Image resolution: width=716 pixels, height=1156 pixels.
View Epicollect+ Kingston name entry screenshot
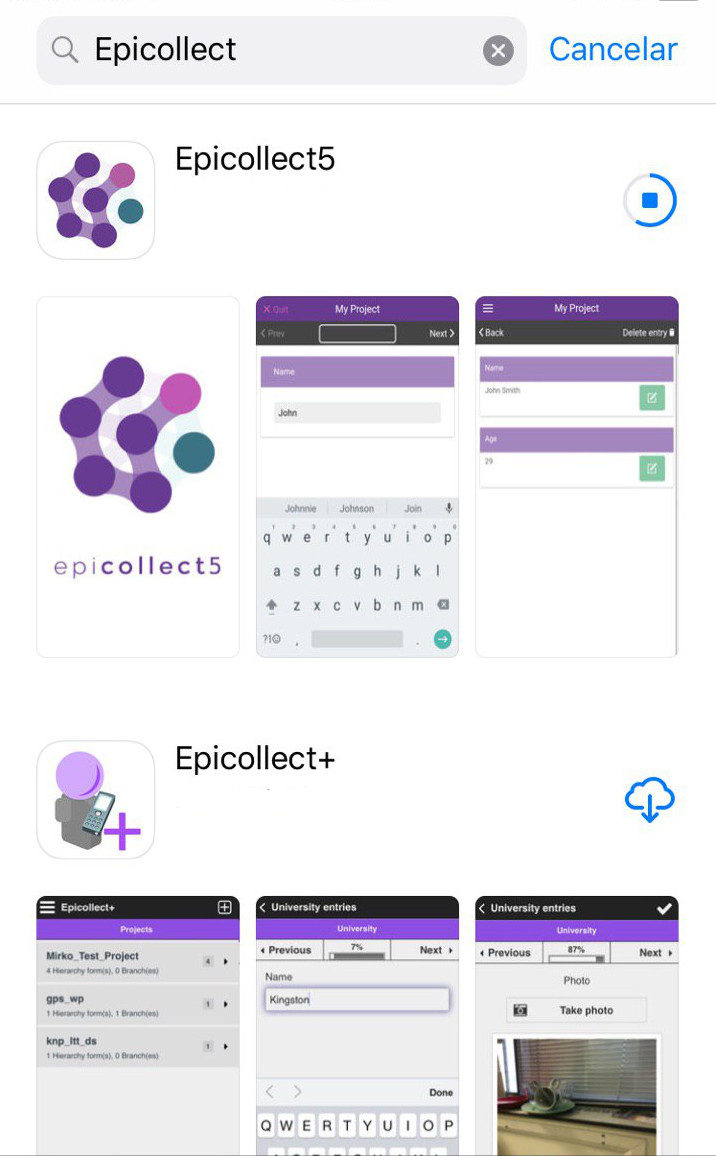[357, 1025]
